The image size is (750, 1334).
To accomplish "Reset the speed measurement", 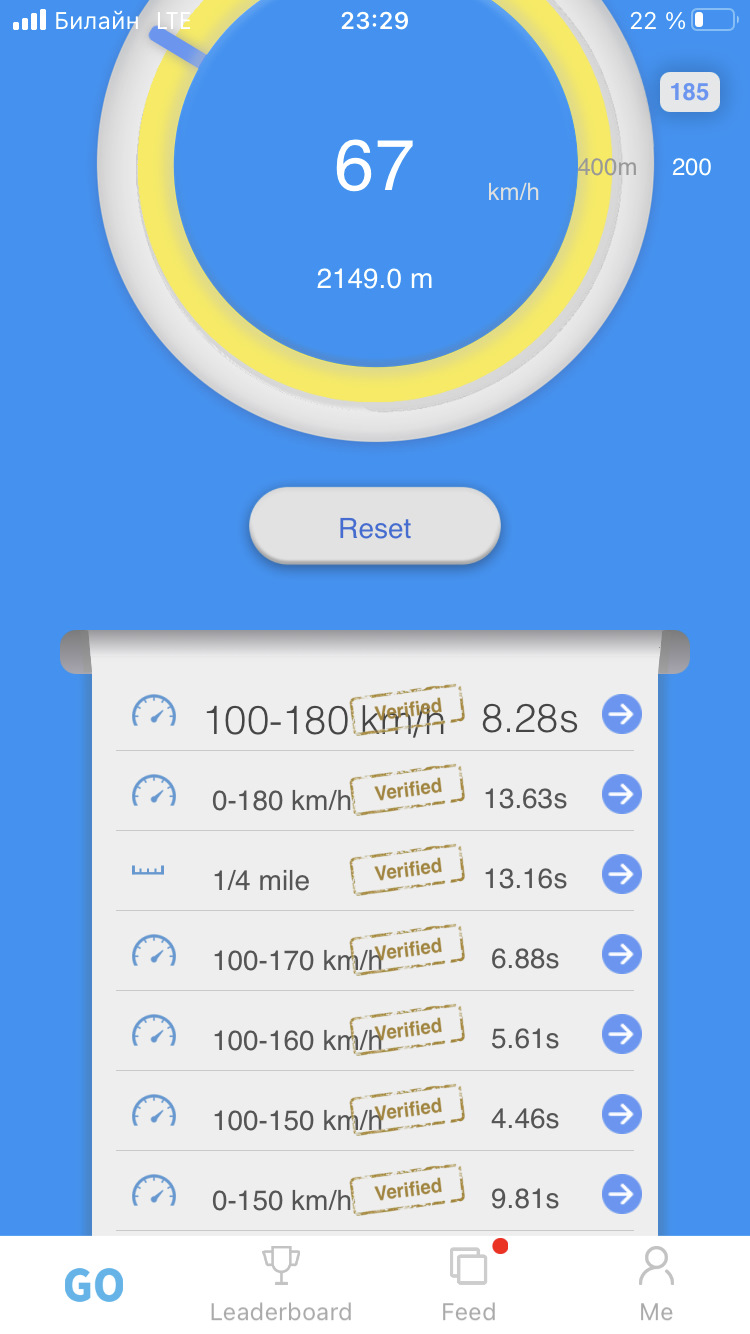I will click(375, 528).
